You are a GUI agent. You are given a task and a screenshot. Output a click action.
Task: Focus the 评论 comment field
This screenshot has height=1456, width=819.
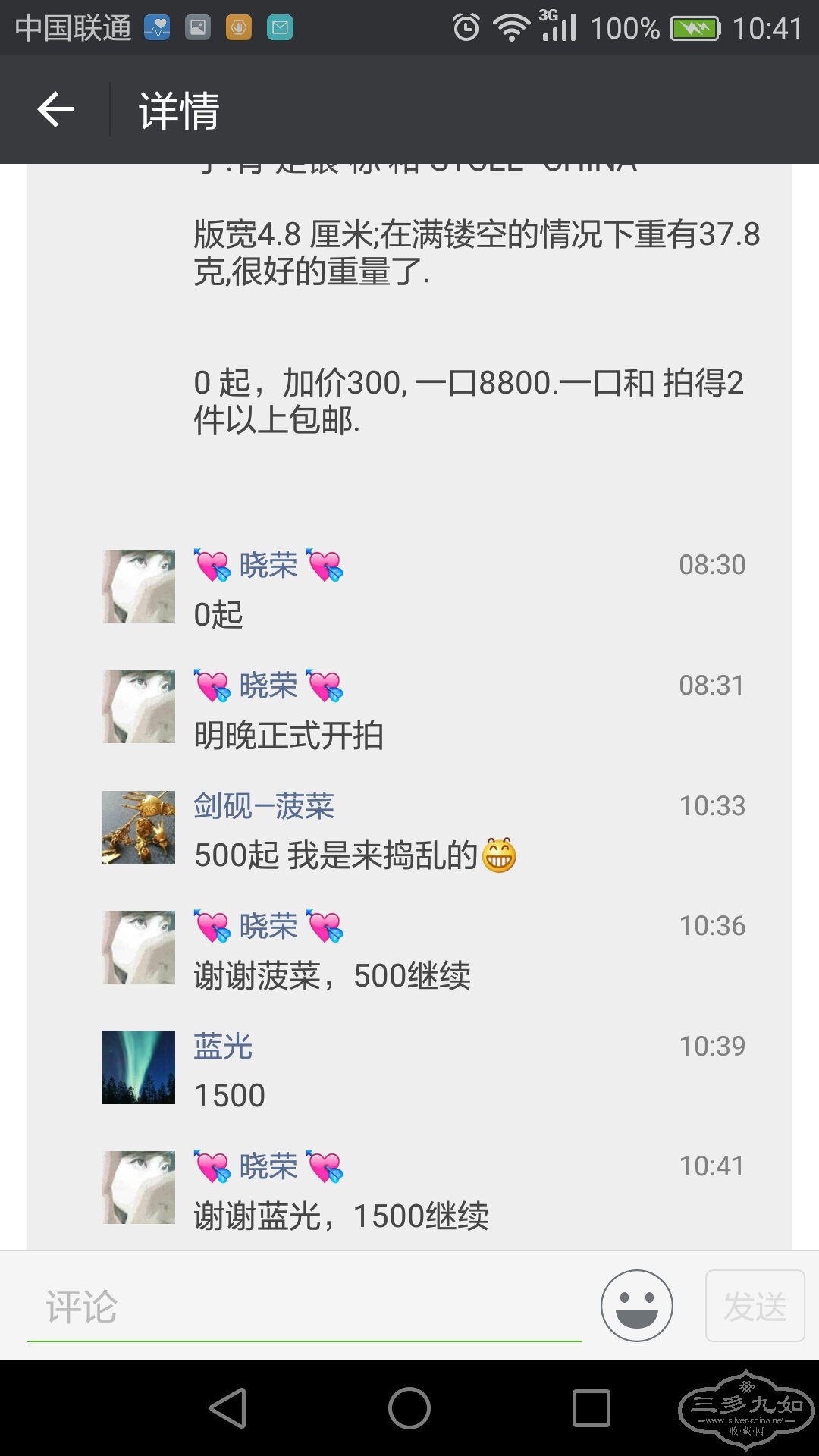(x=303, y=1307)
